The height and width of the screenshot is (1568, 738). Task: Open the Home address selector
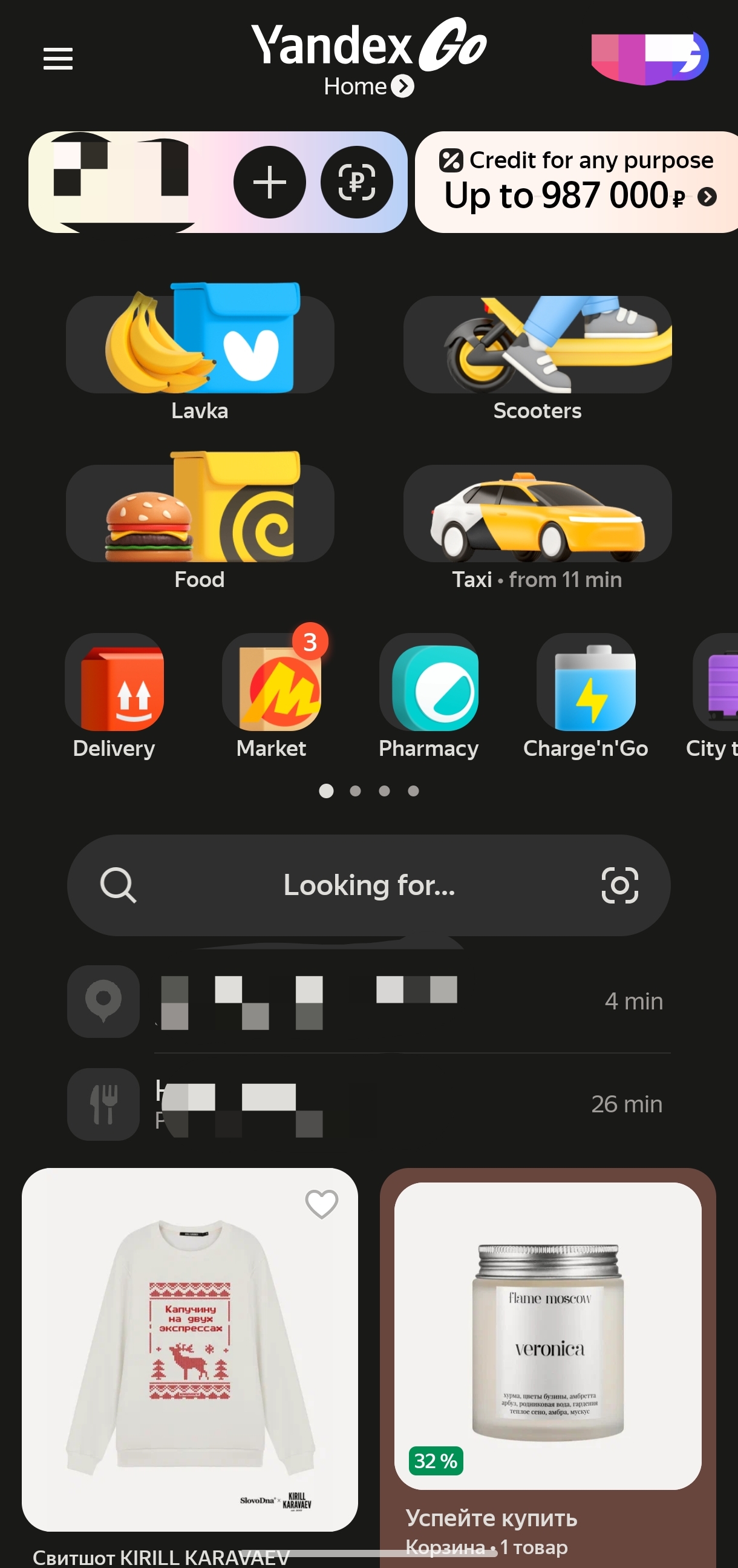(x=368, y=87)
